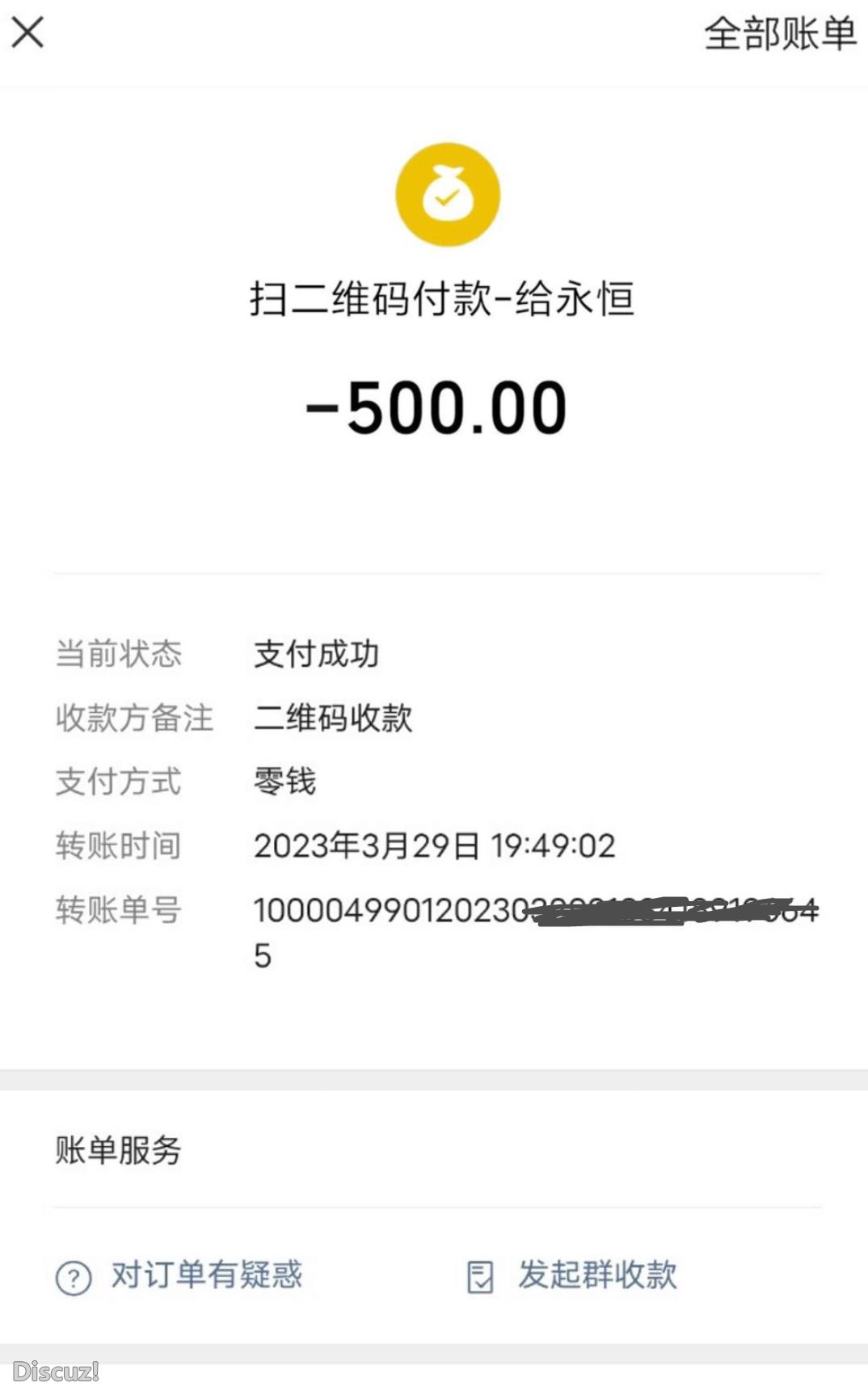Tap the 零钱 payment method value
Image resolution: width=868 pixels, height=1391 pixels.
[x=285, y=782]
